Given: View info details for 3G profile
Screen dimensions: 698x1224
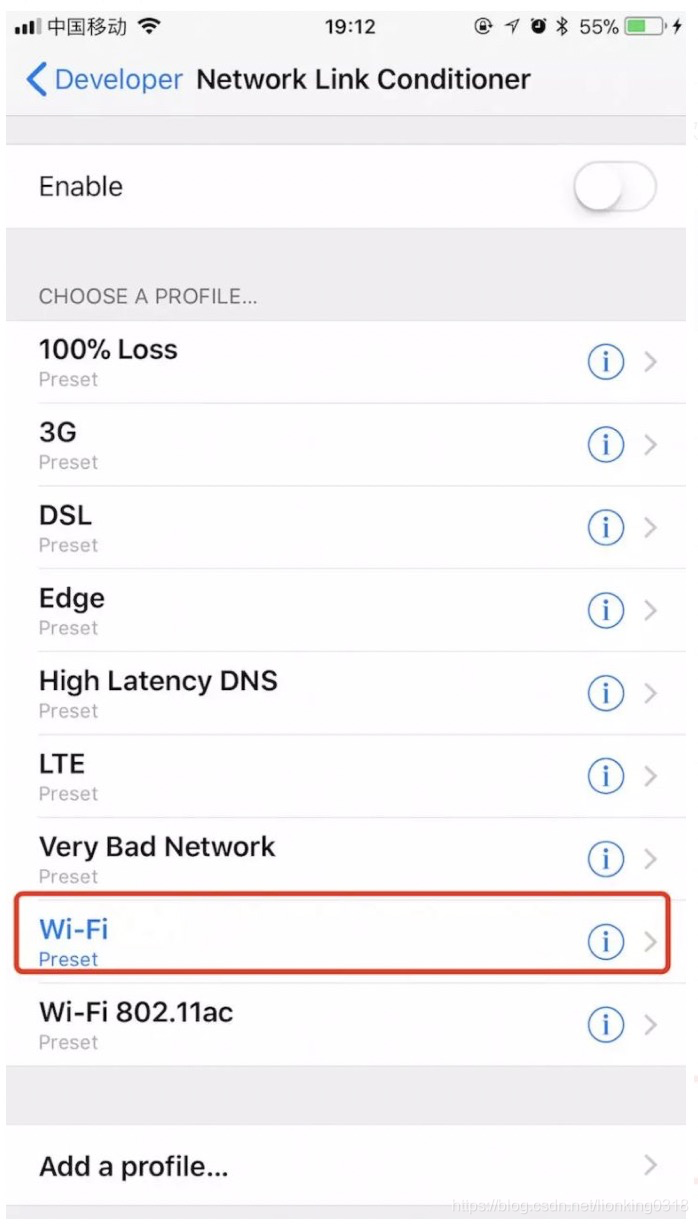Looking at the screenshot, I should [605, 445].
